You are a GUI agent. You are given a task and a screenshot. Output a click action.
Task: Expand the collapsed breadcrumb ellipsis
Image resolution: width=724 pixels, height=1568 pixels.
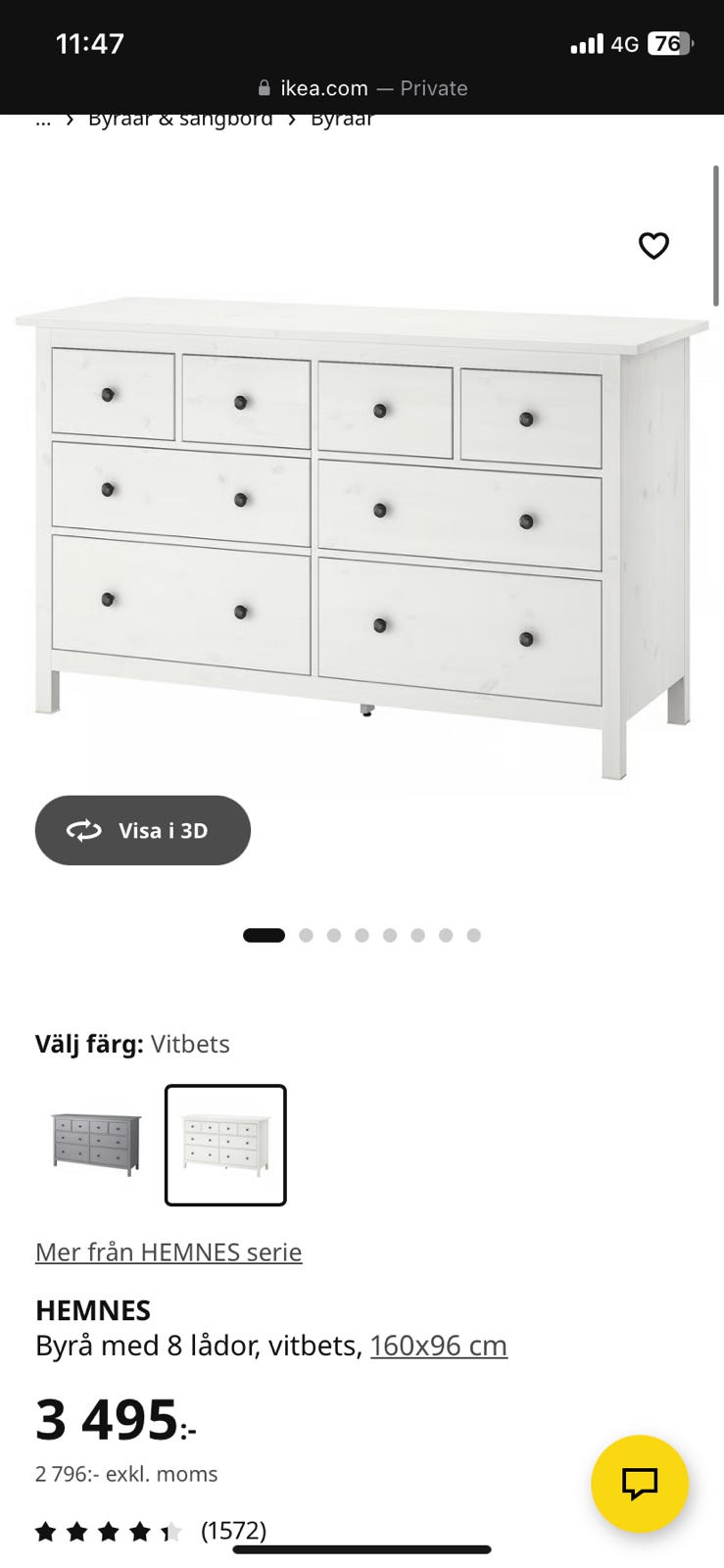[43, 121]
